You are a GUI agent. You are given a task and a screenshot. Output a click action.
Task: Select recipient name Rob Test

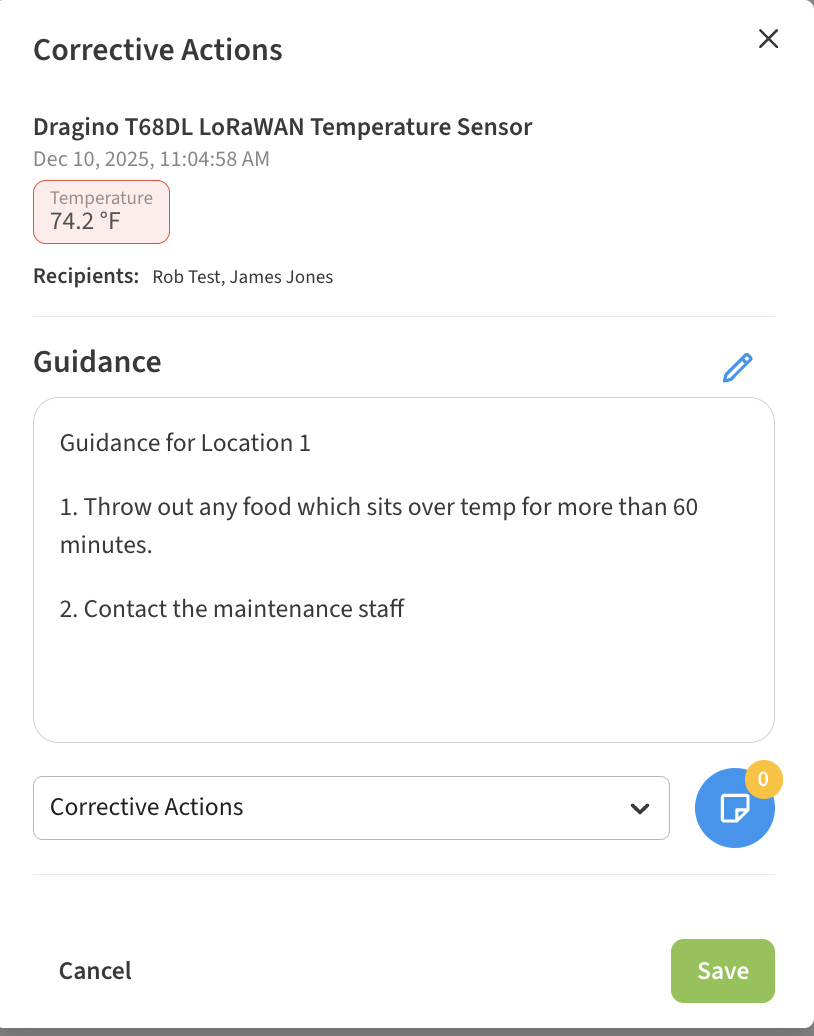[x=181, y=276]
